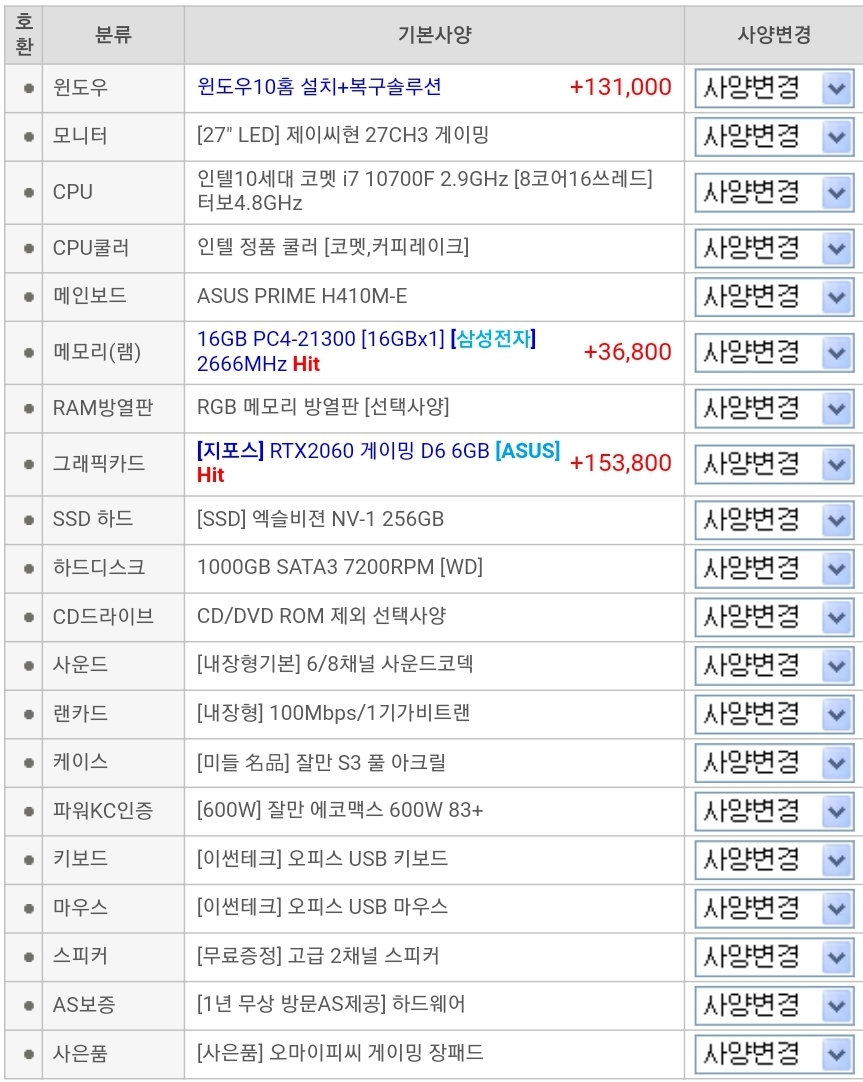The height and width of the screenshot is (1082, 863).
Task: Expand the CPU쿨러 사양변경 dropdown
Action: pyautogui.click(x=774, y=247)
